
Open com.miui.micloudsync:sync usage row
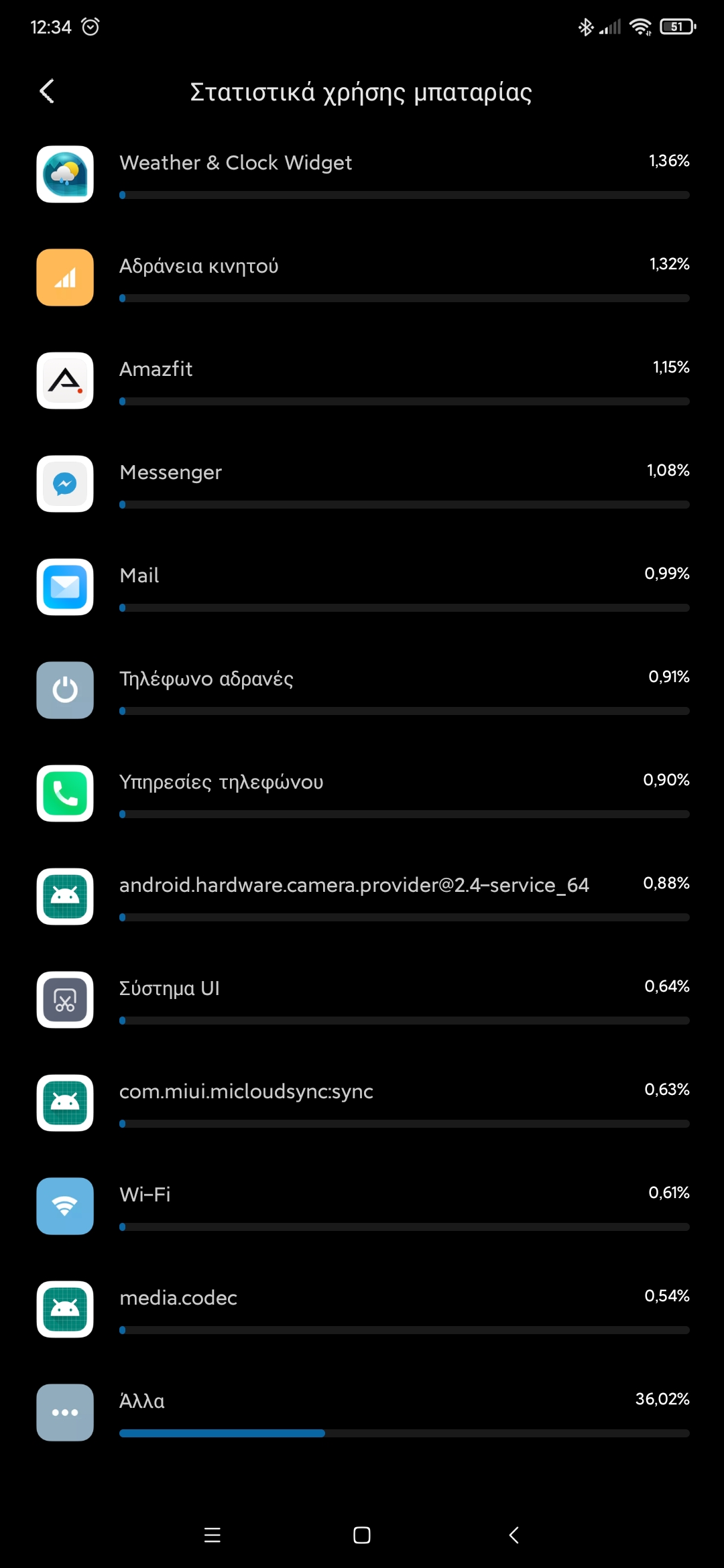(x=362, y=1103)
